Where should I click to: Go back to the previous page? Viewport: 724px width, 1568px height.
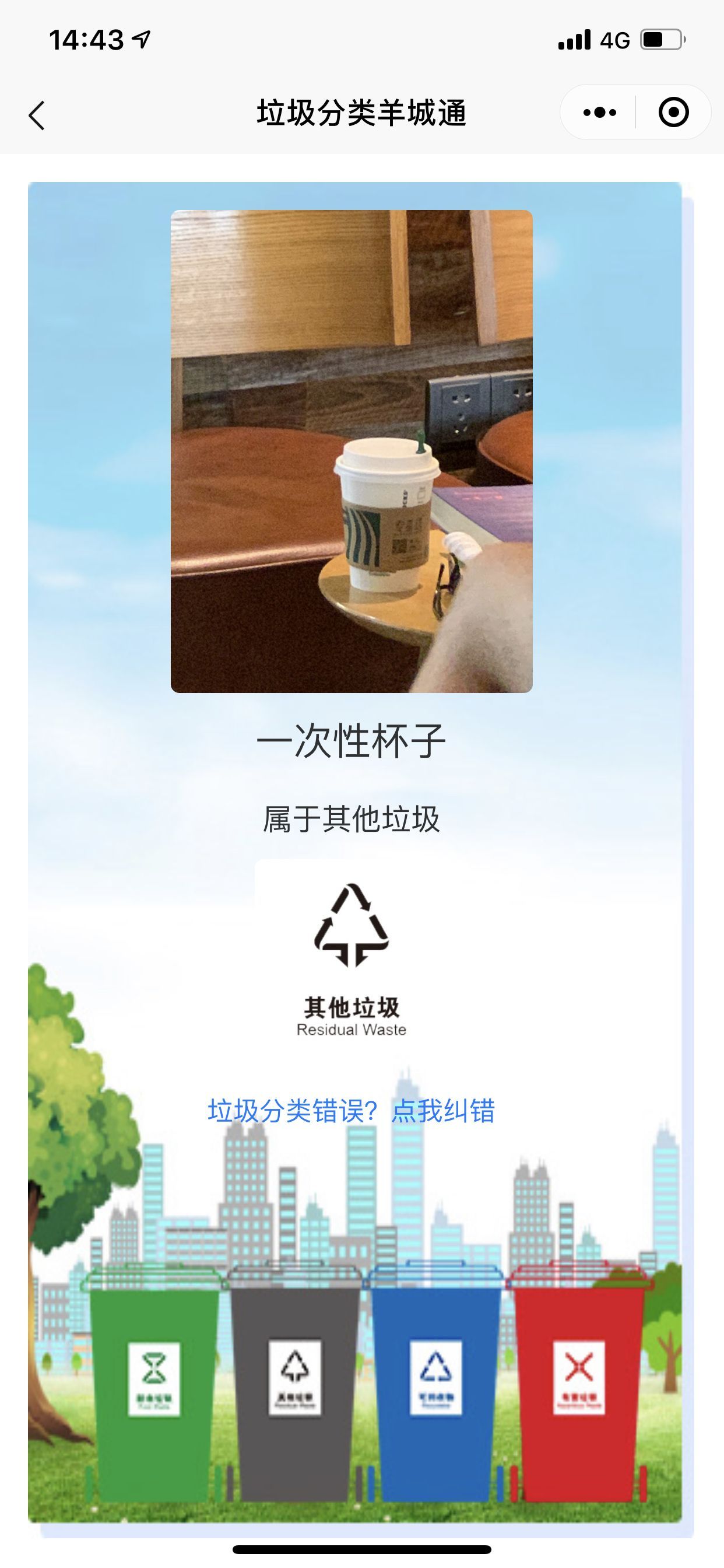click(37, 115)
